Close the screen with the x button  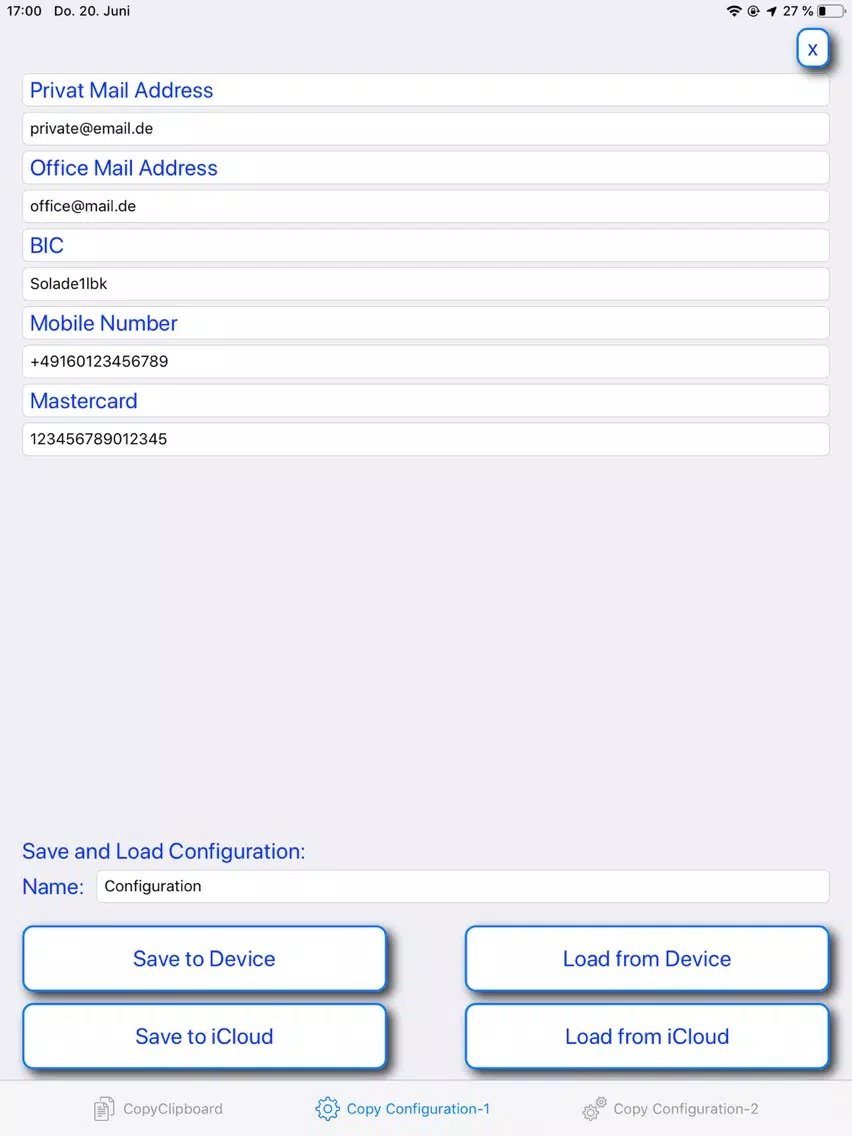click(x=813, y=49)
